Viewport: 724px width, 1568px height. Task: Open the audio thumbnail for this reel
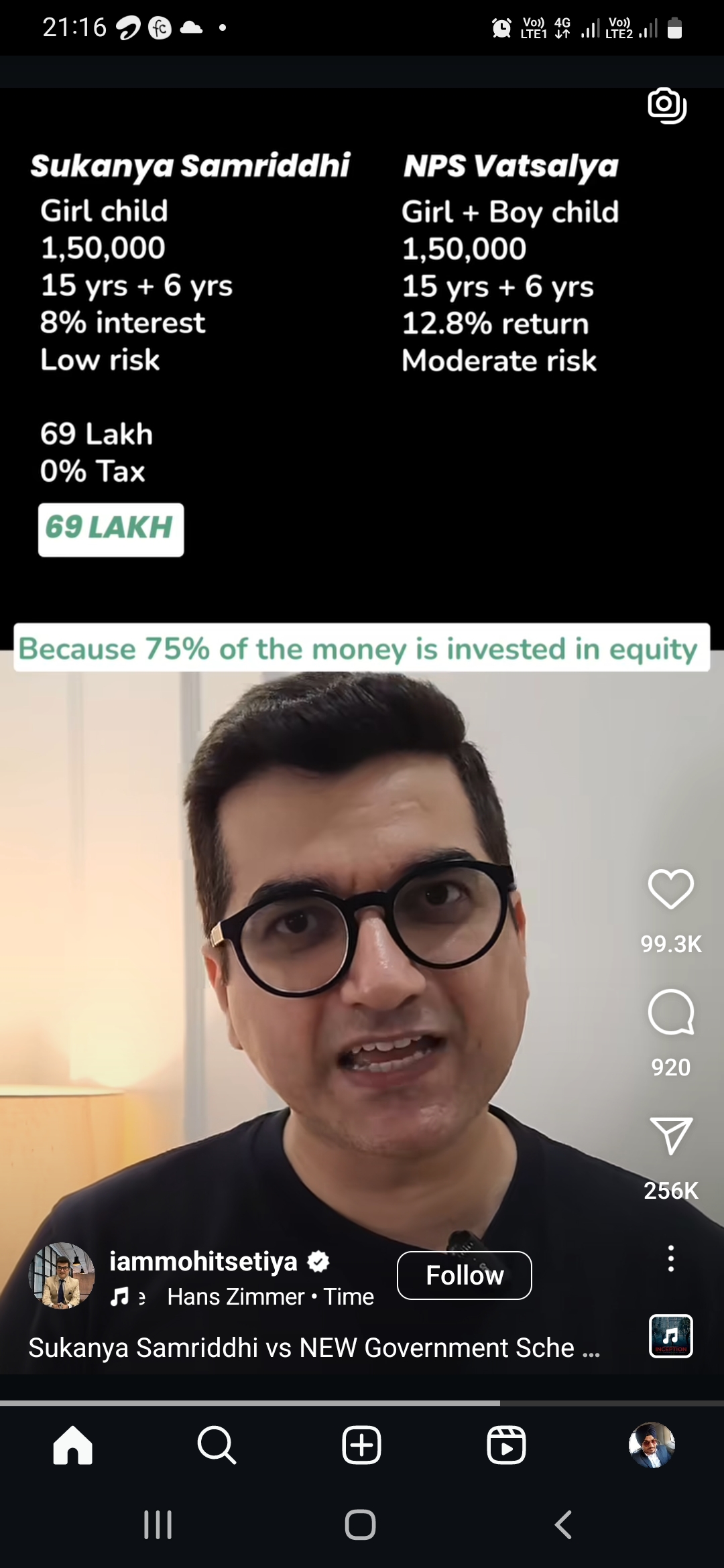(670, 1336)
